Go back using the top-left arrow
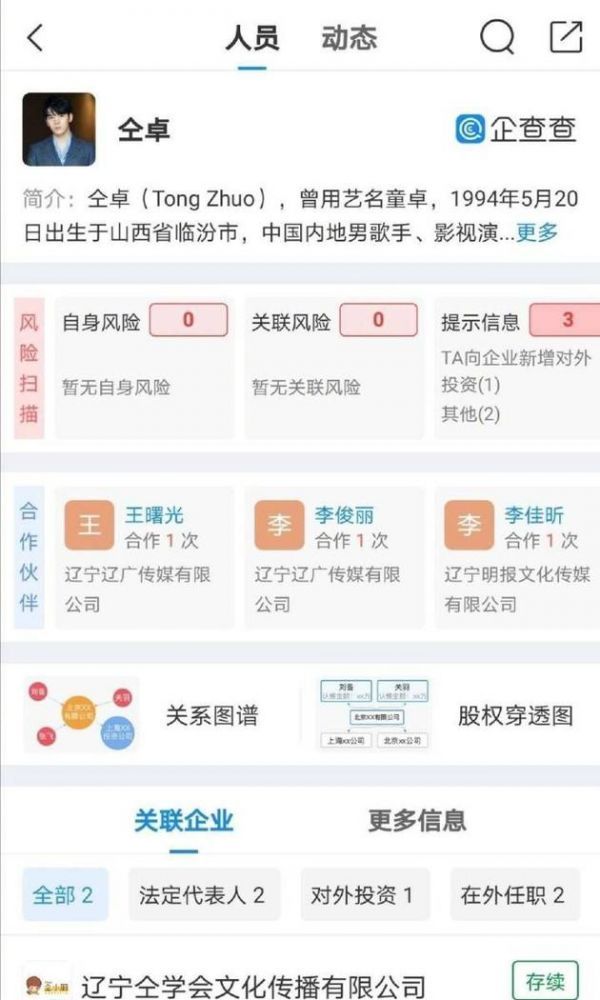 point(36,38)
